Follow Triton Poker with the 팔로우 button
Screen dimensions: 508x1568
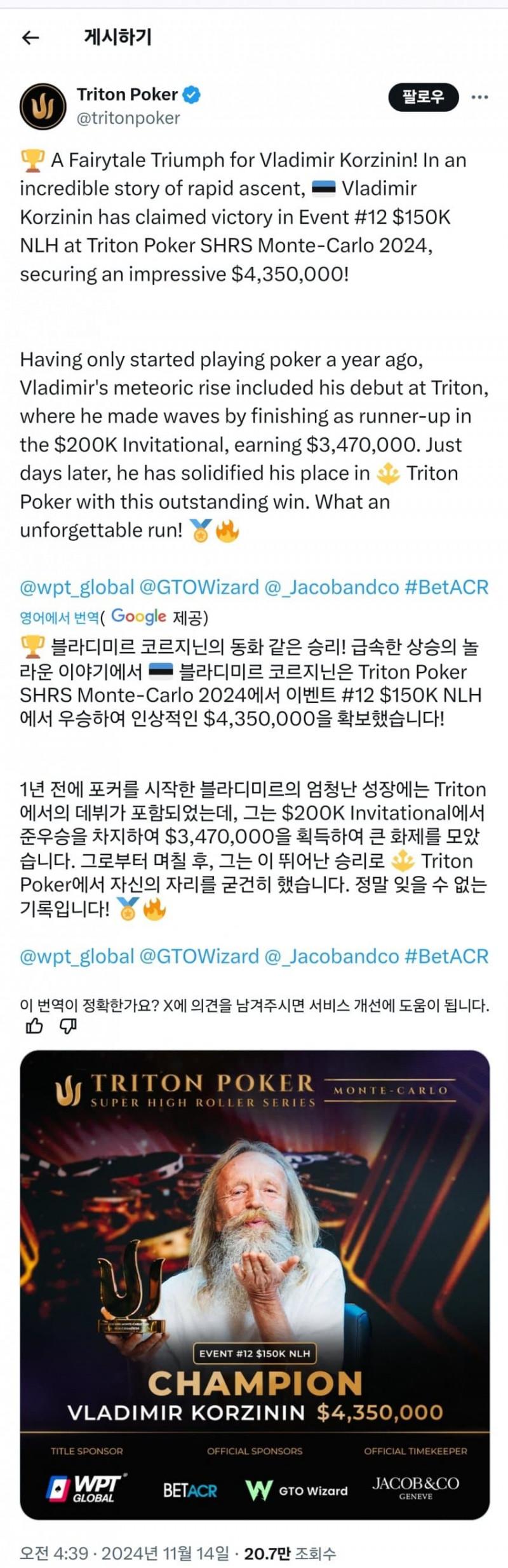point(423,97)
